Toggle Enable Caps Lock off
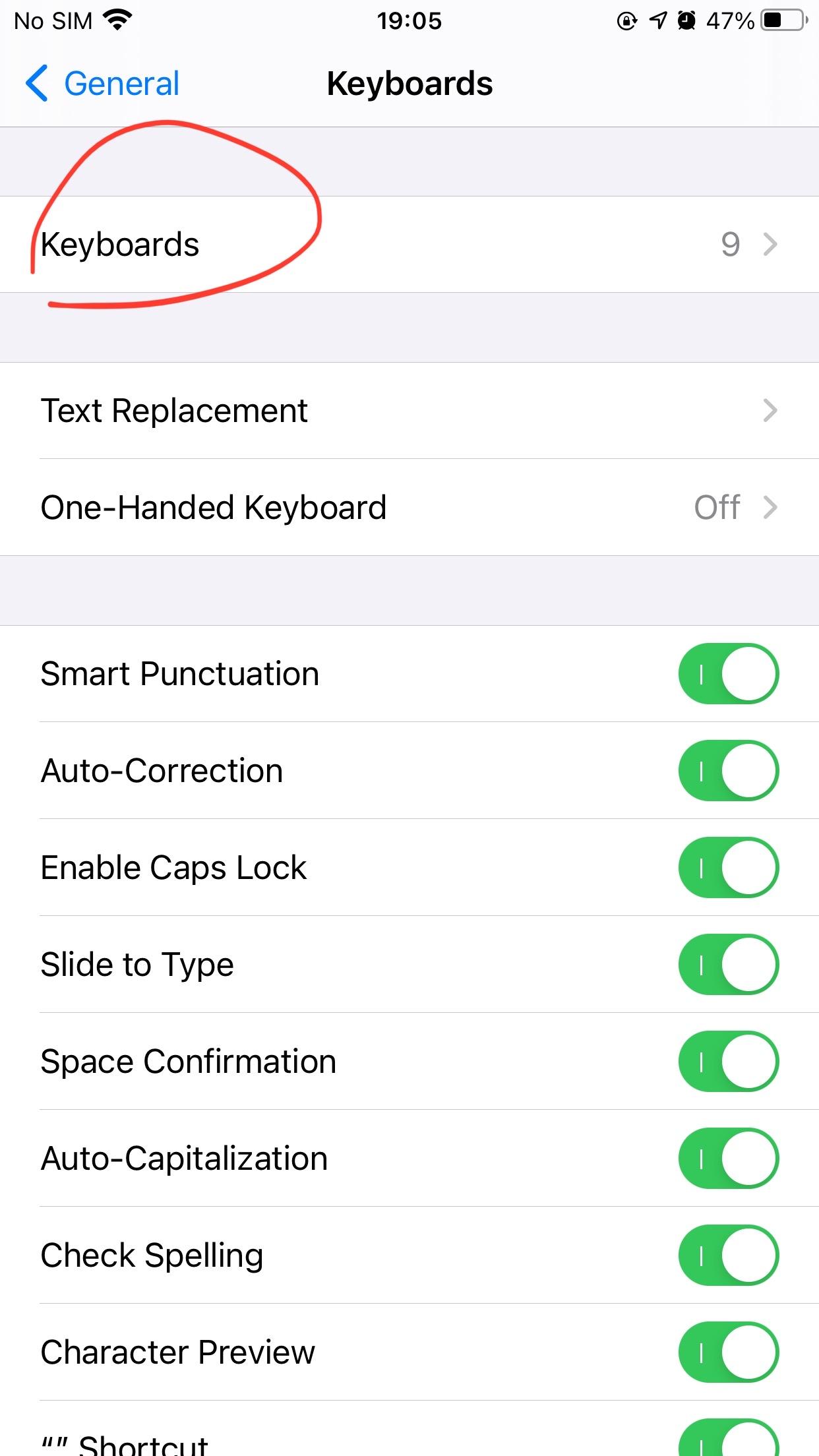 click(x=729, y=867)
